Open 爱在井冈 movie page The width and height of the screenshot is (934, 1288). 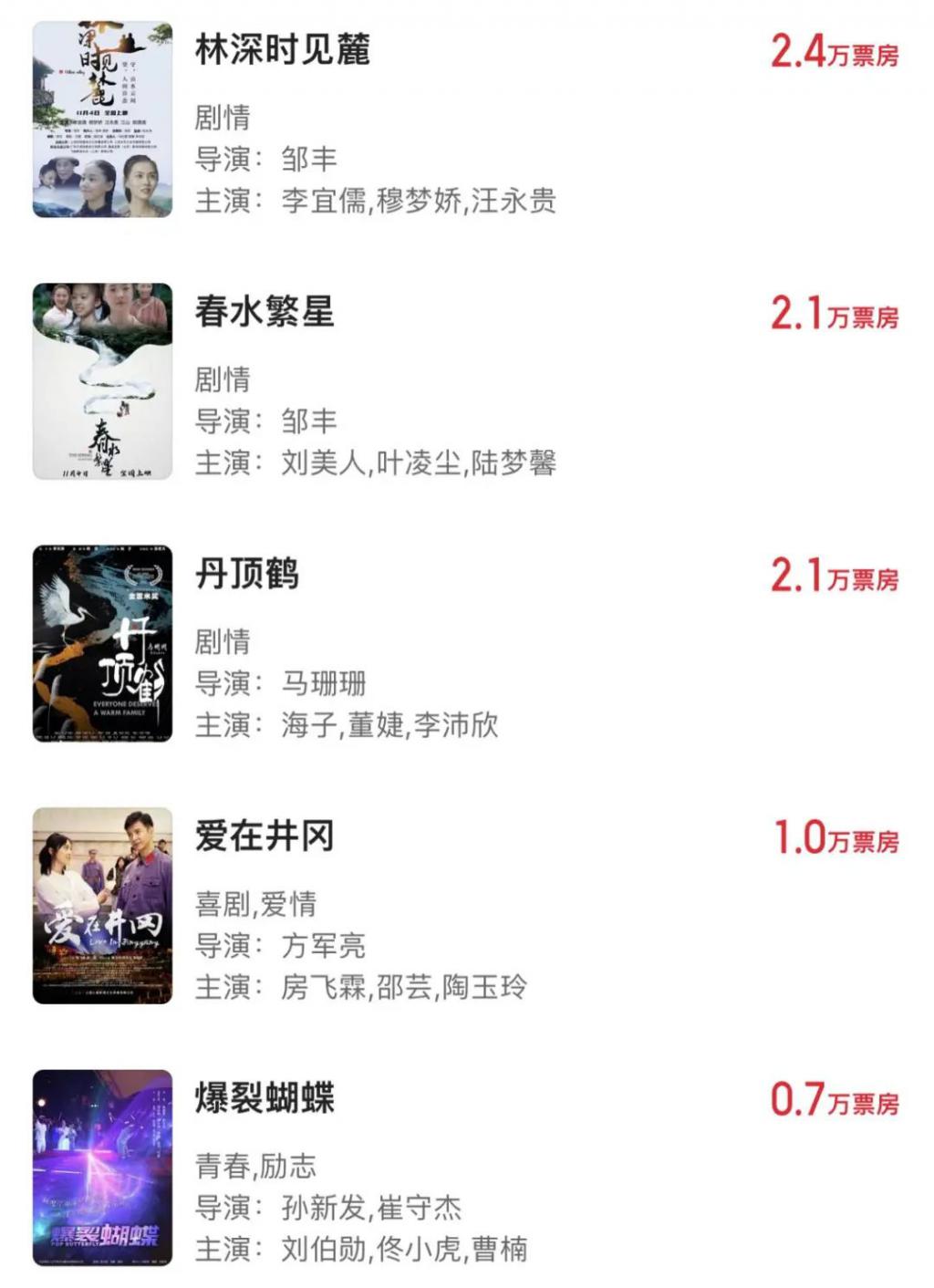click(265, 836)
